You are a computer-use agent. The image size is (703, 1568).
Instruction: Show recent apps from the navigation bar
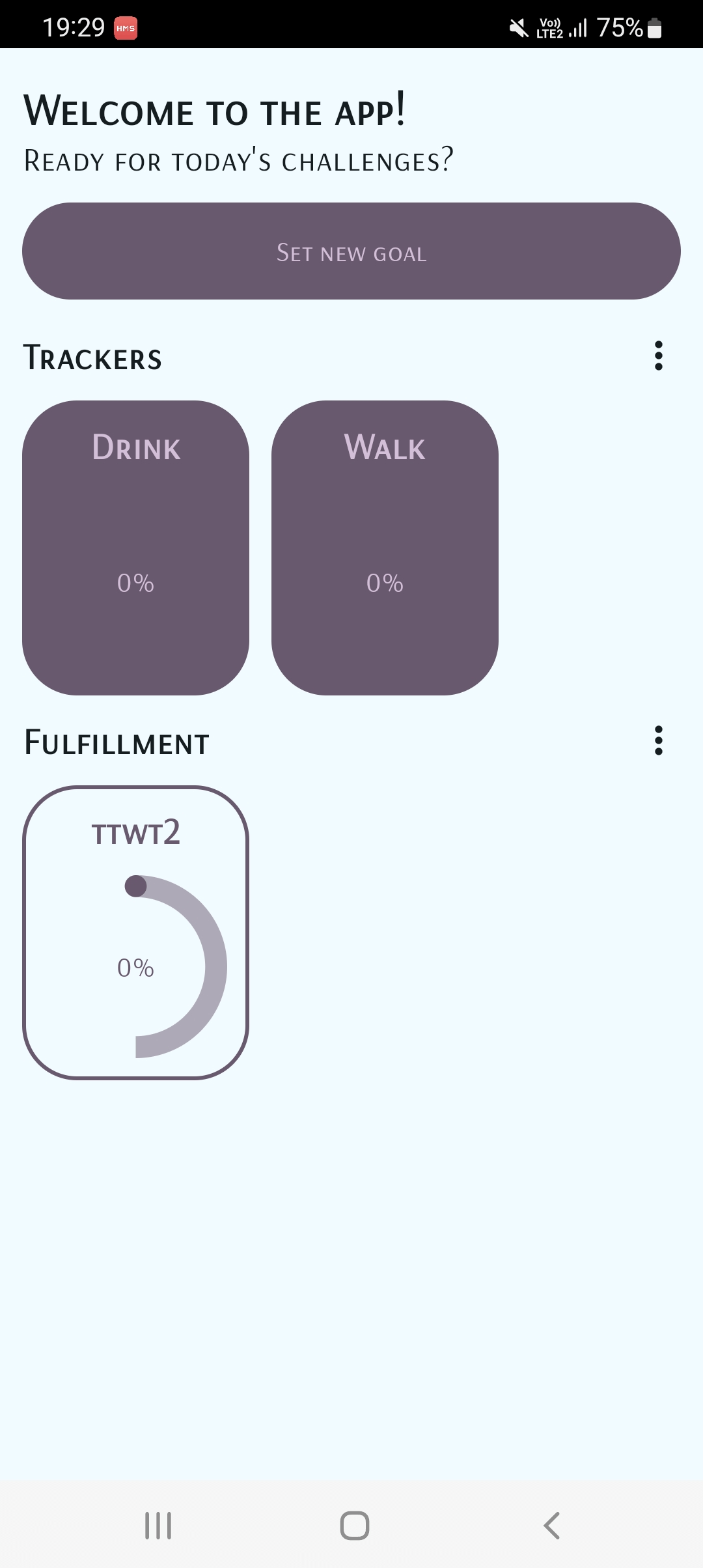pyautogui.click(x=158, y=1525)
